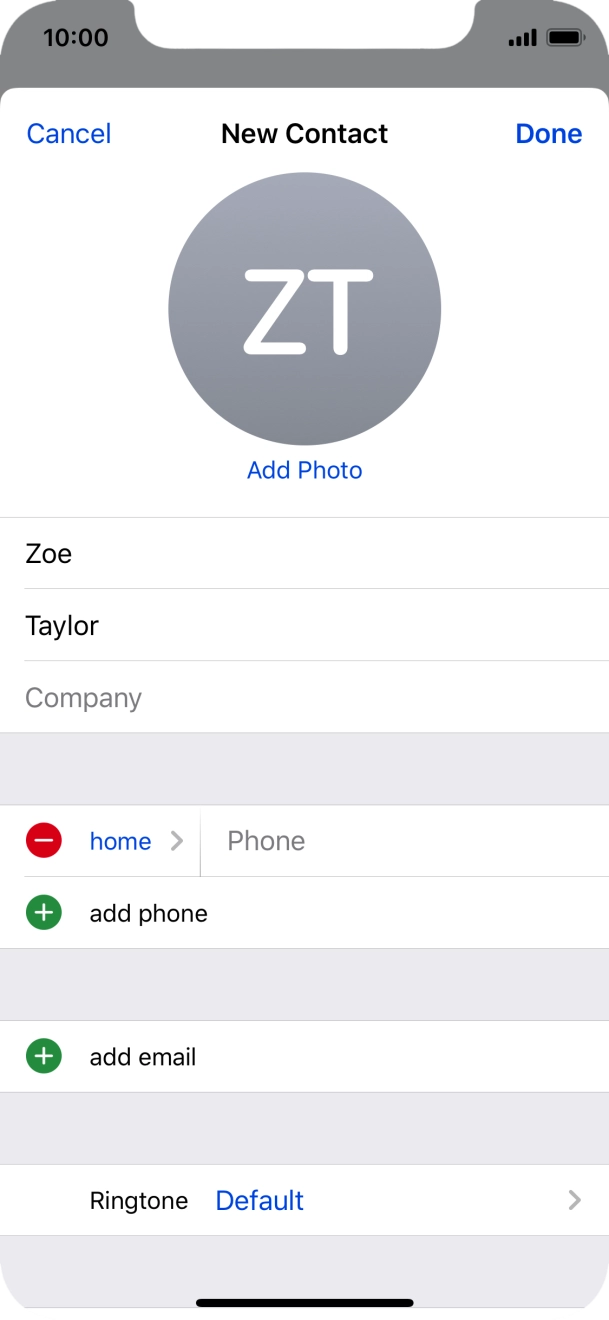Tap the ZT avatar circle
This screenshot has height=1320, width=609.
point(305,309)
